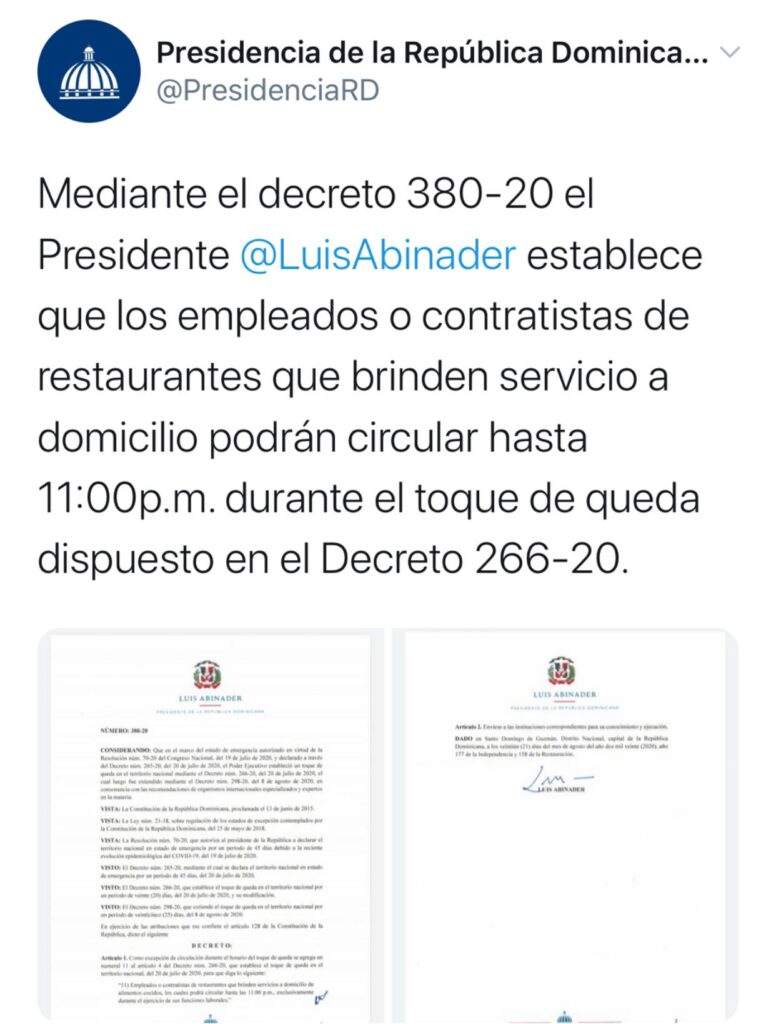Image resolution: width=776 pixels, height=1024 pixels.
Task: Open the tweet options chevron menu
Action: [729, 52]
